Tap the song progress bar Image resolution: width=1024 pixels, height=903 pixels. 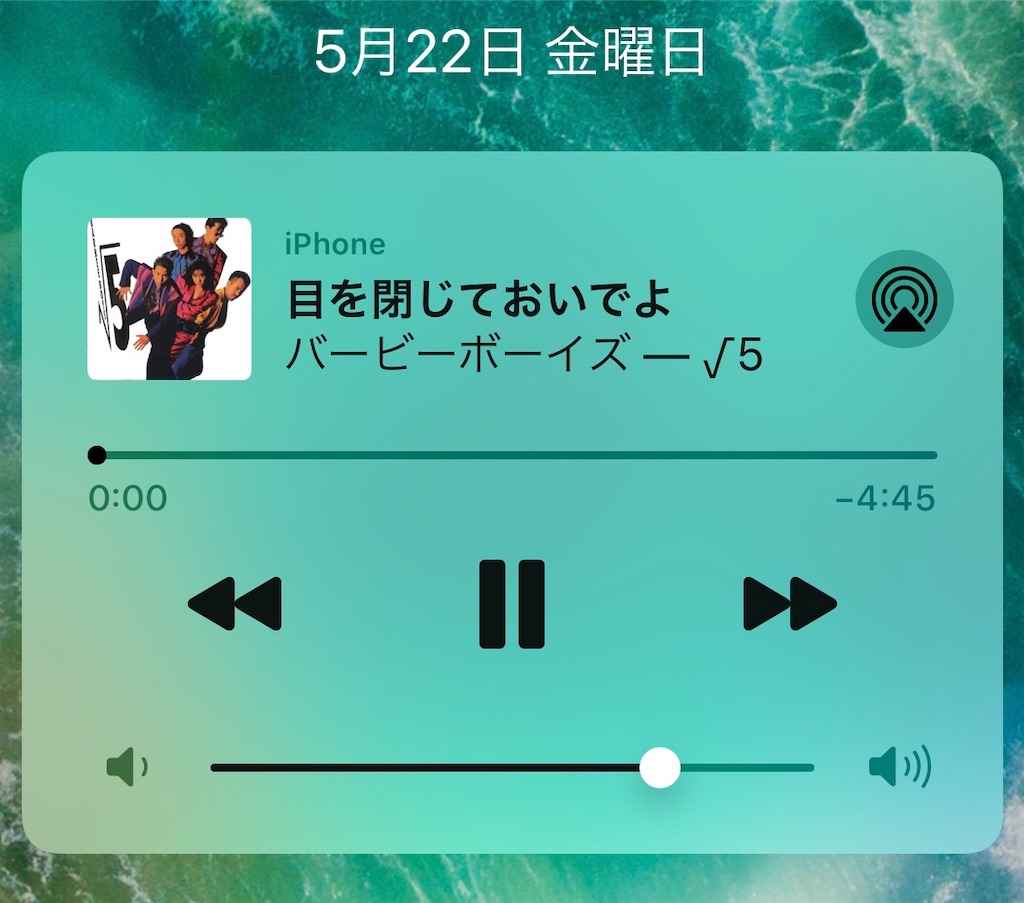[x=515, y=455]
